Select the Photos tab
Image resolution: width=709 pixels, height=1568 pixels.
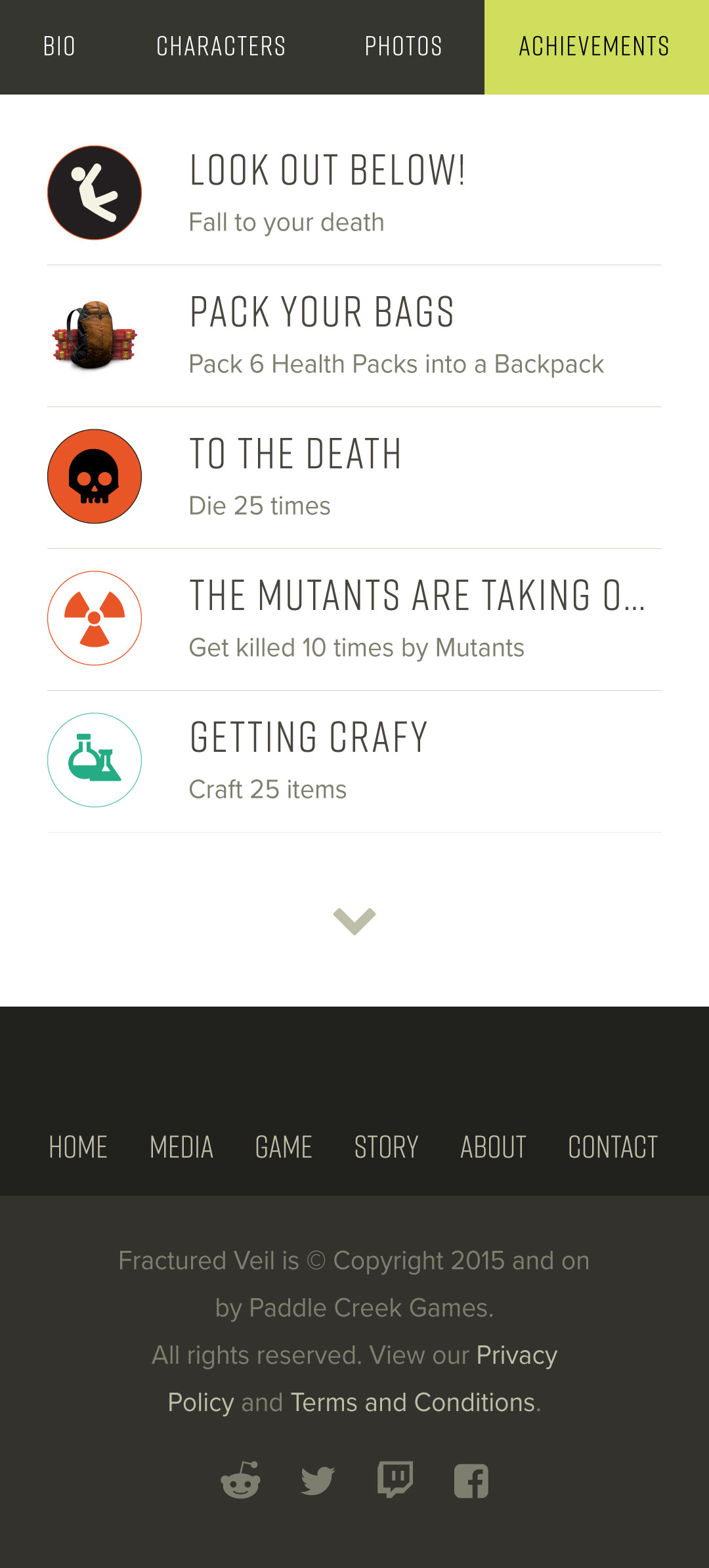tap(403, 47)
